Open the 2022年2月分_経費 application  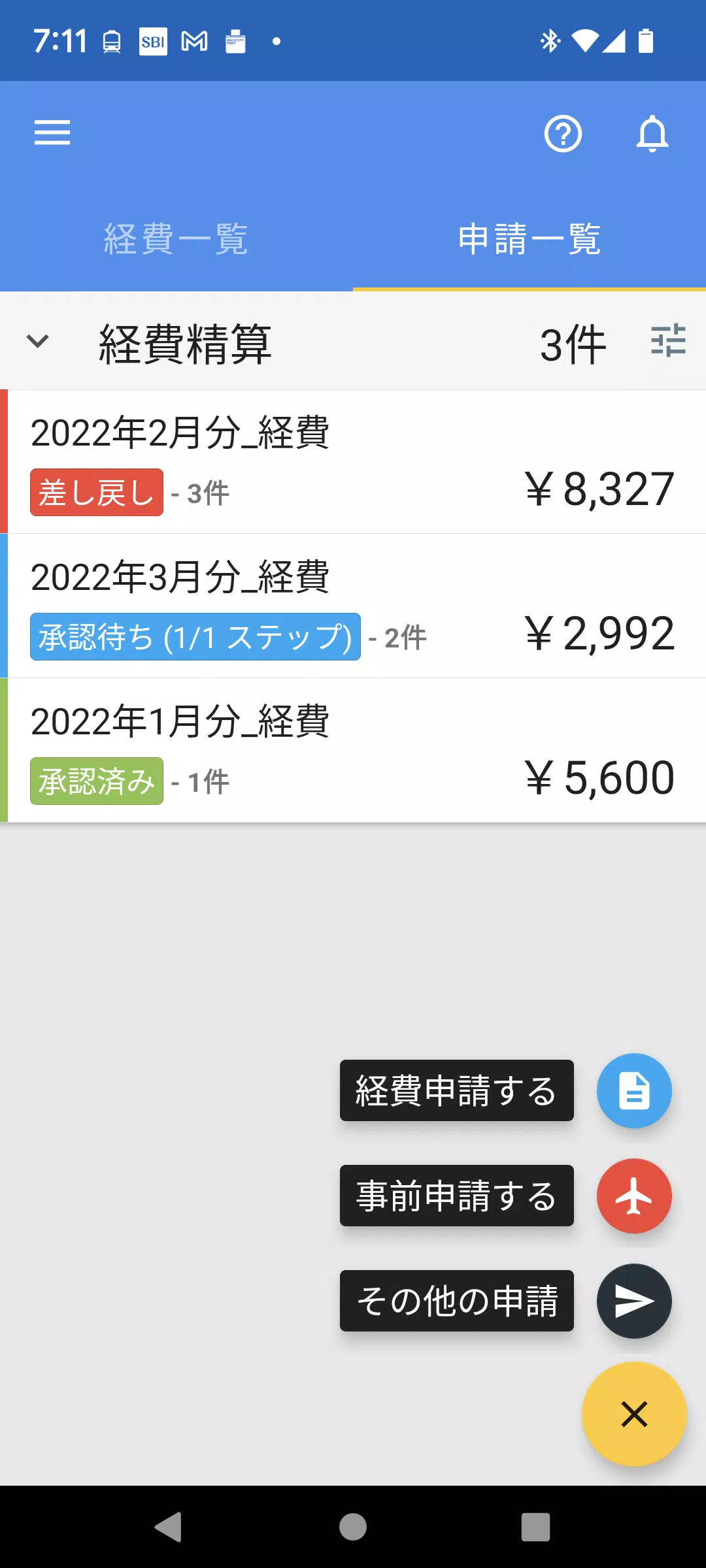(353, 462)
